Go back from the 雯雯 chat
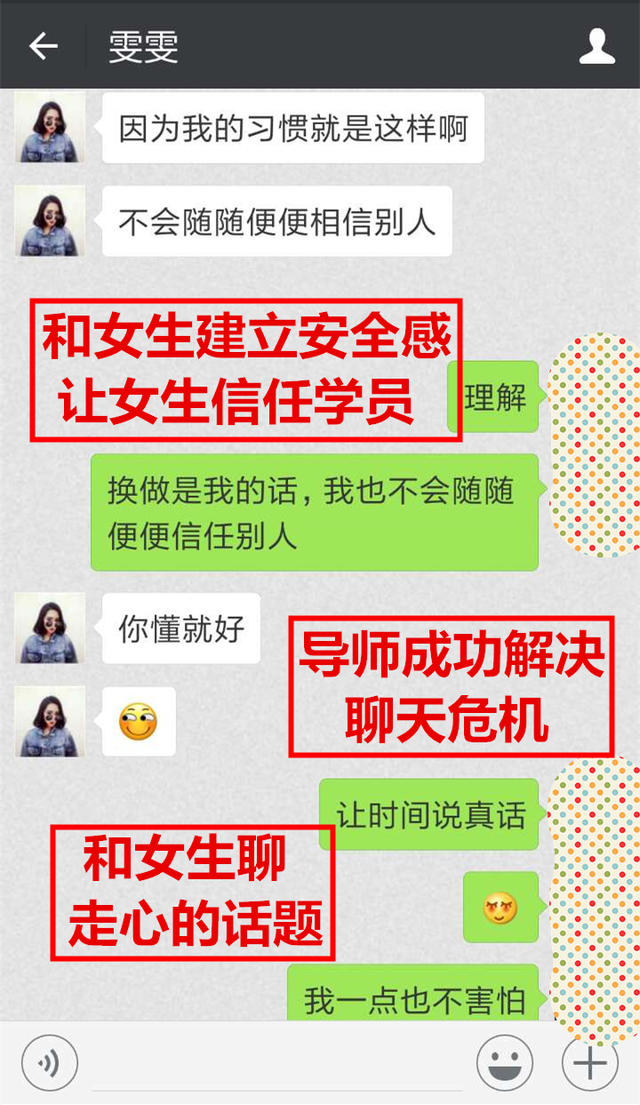 coord(43,46)
